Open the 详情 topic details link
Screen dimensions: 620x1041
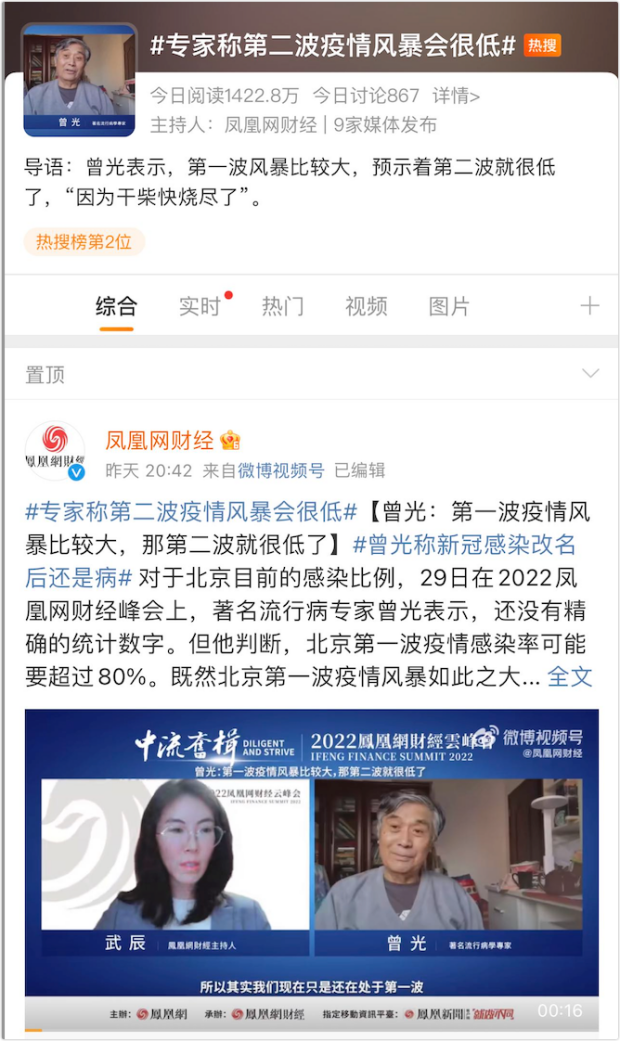(456, 96)
